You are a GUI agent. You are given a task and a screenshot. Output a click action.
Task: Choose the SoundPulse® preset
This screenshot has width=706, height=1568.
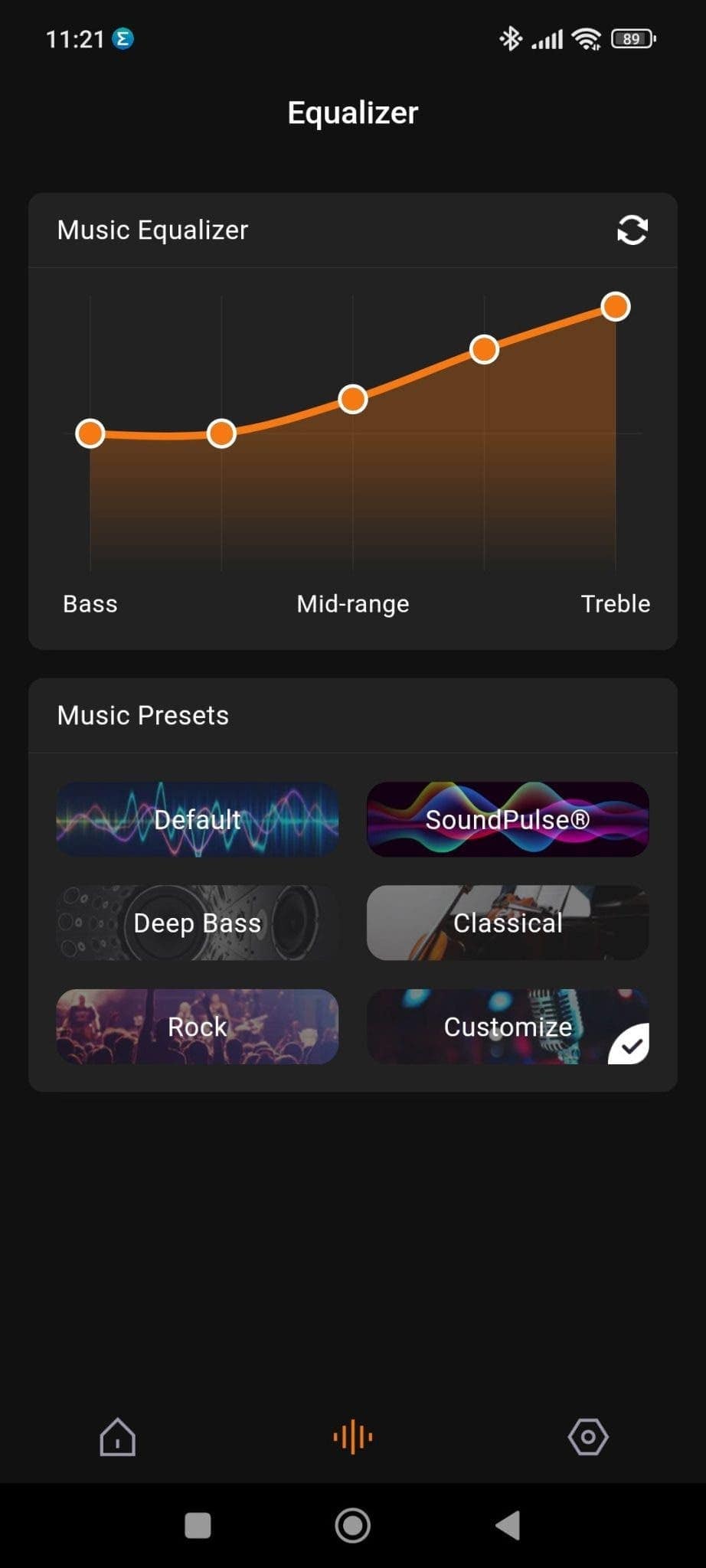pyautogui.click(x=508, y=819)
